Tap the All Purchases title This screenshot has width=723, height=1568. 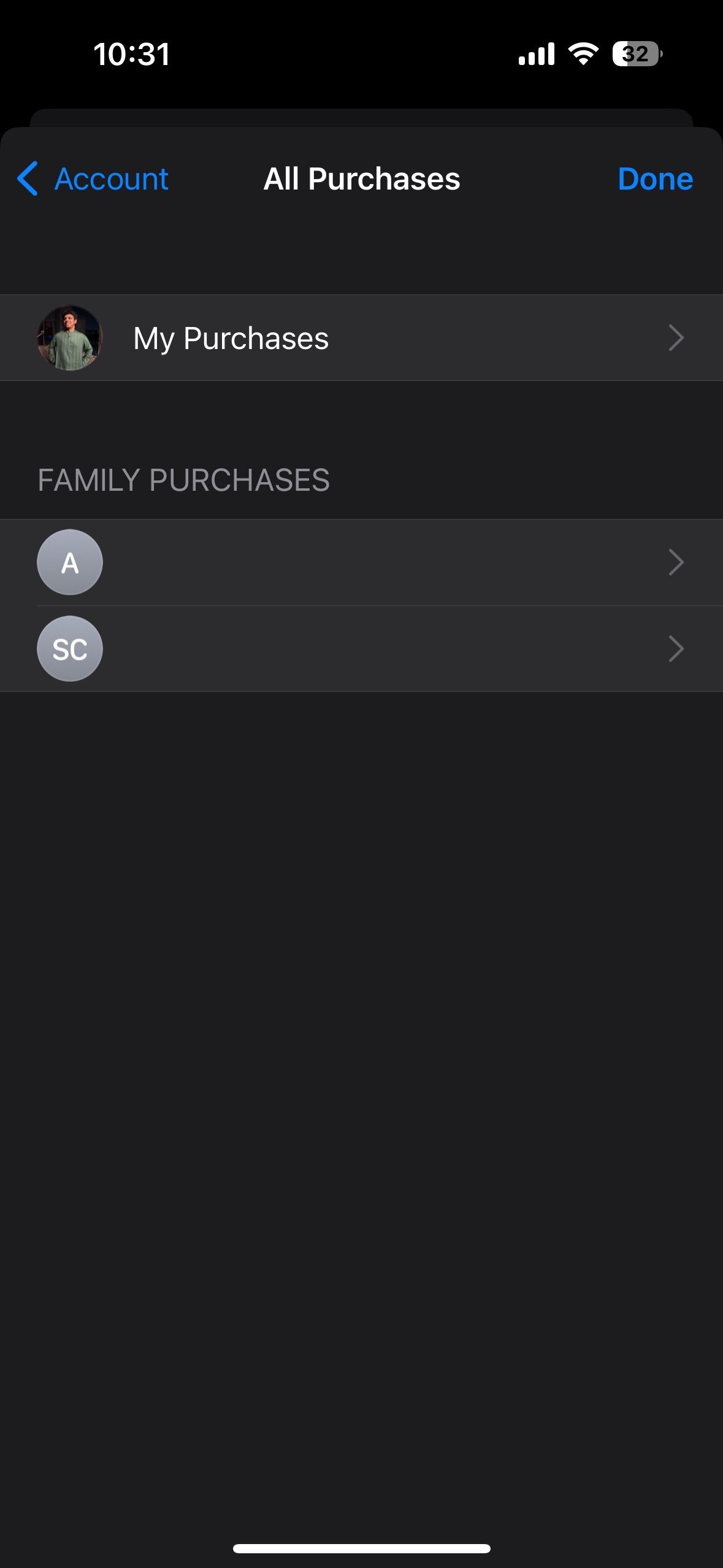(361, 179)
